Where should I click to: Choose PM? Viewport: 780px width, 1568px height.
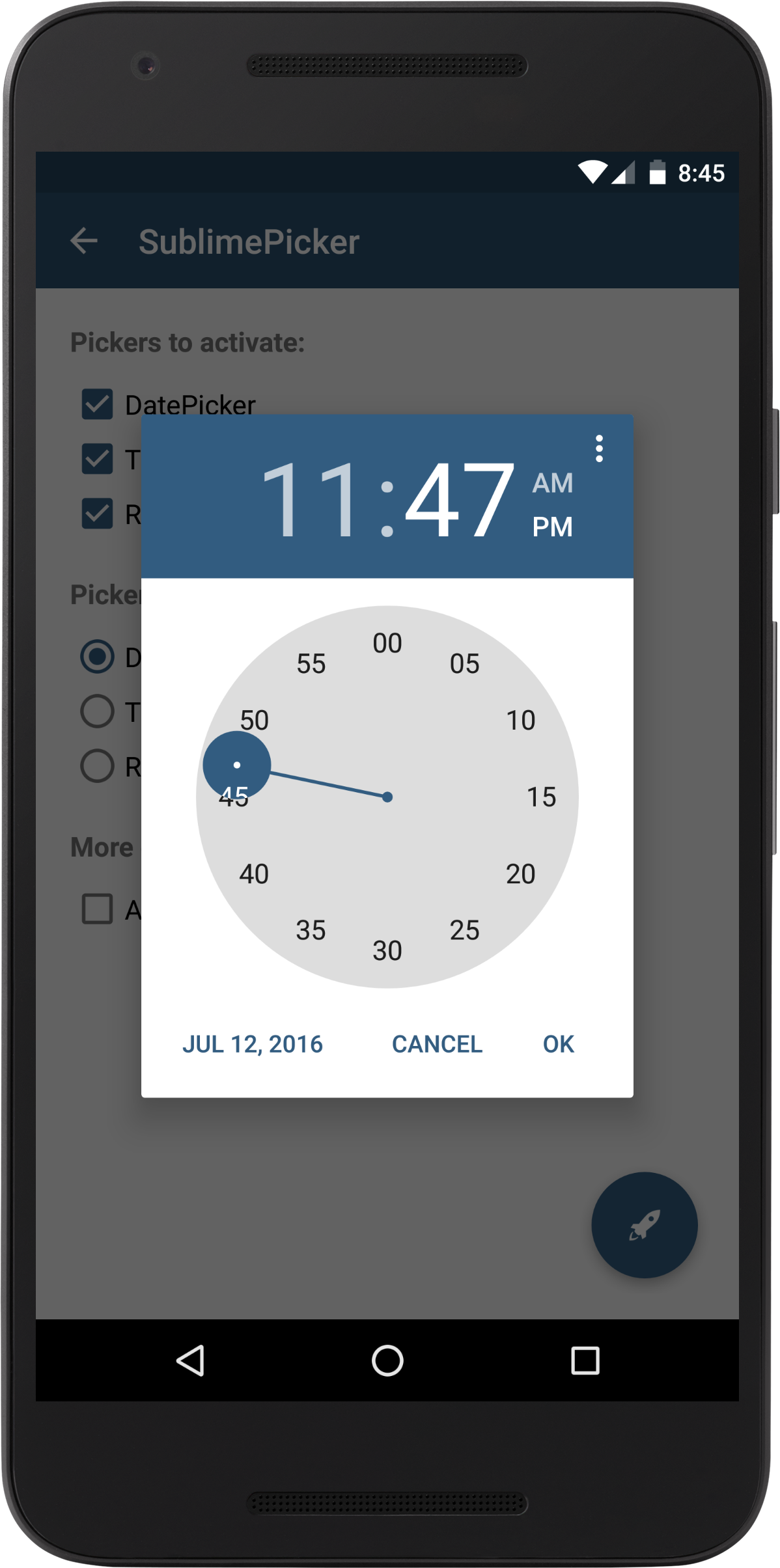coord(552,527)
